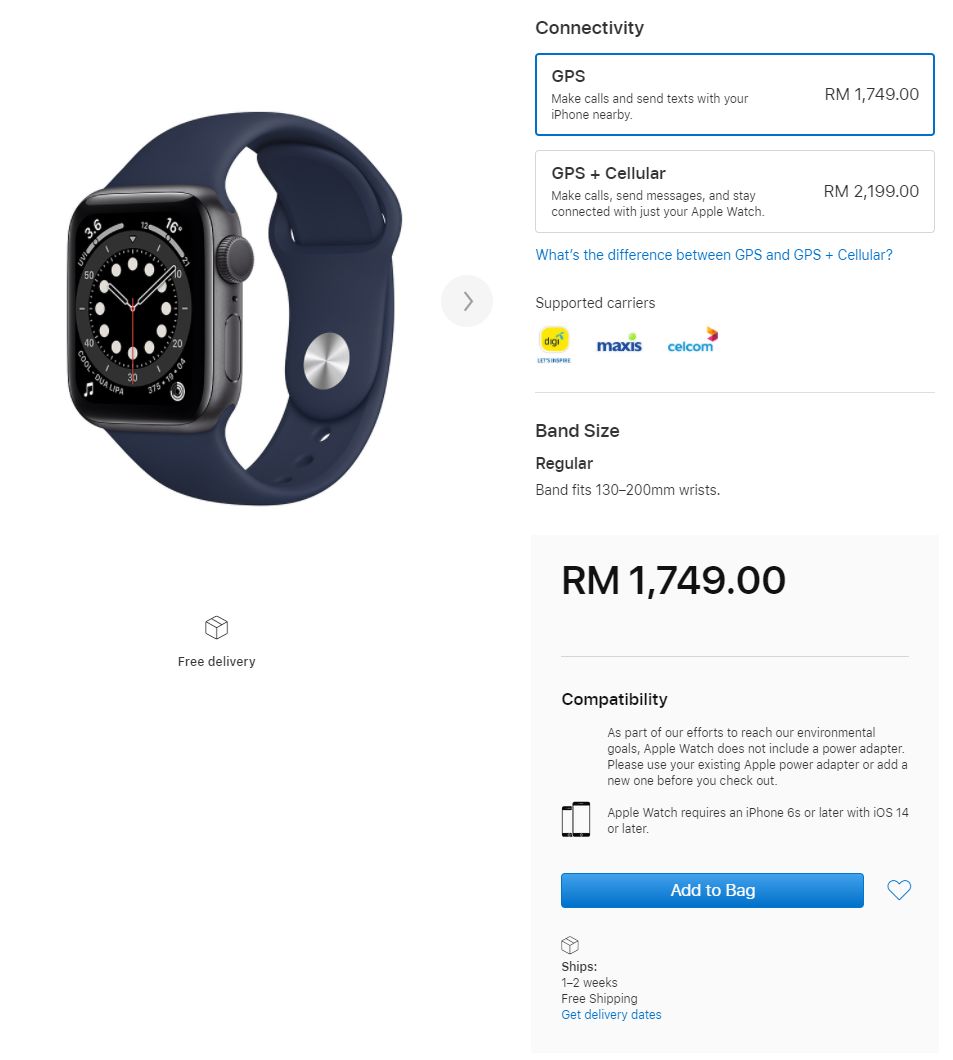Choose the GPS + Cellular option
The height and width of the screenshot is (1060, 953).
(734, 191)
